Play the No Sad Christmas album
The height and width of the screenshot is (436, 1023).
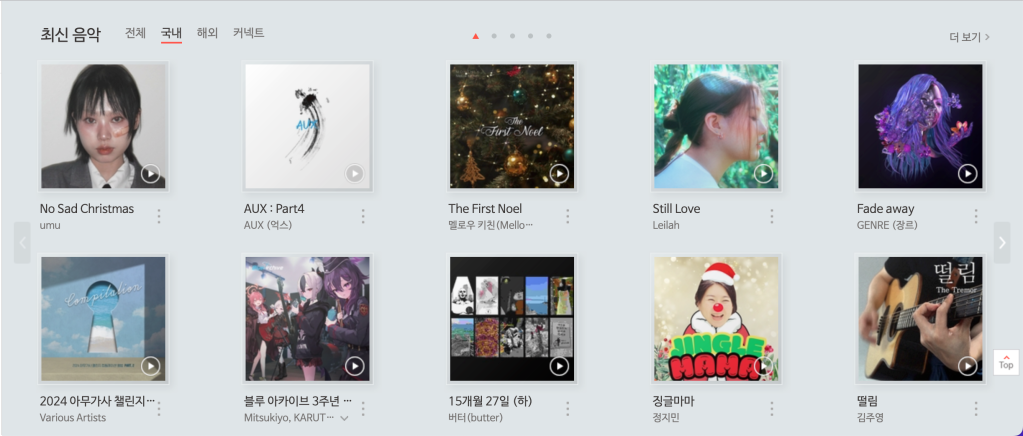[150, 173]
